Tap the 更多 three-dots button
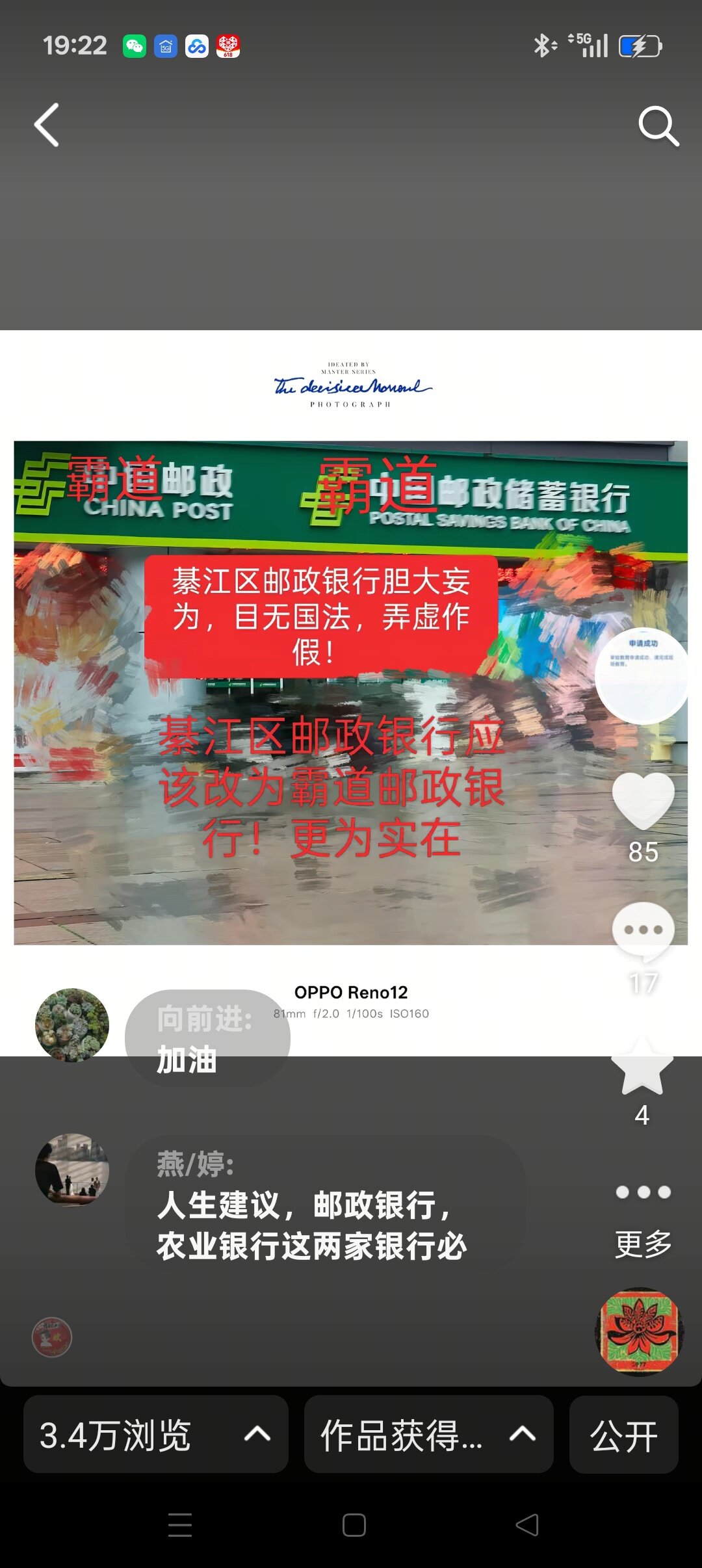Viewport: 702px width, 1568px height. click(643, 1192)
